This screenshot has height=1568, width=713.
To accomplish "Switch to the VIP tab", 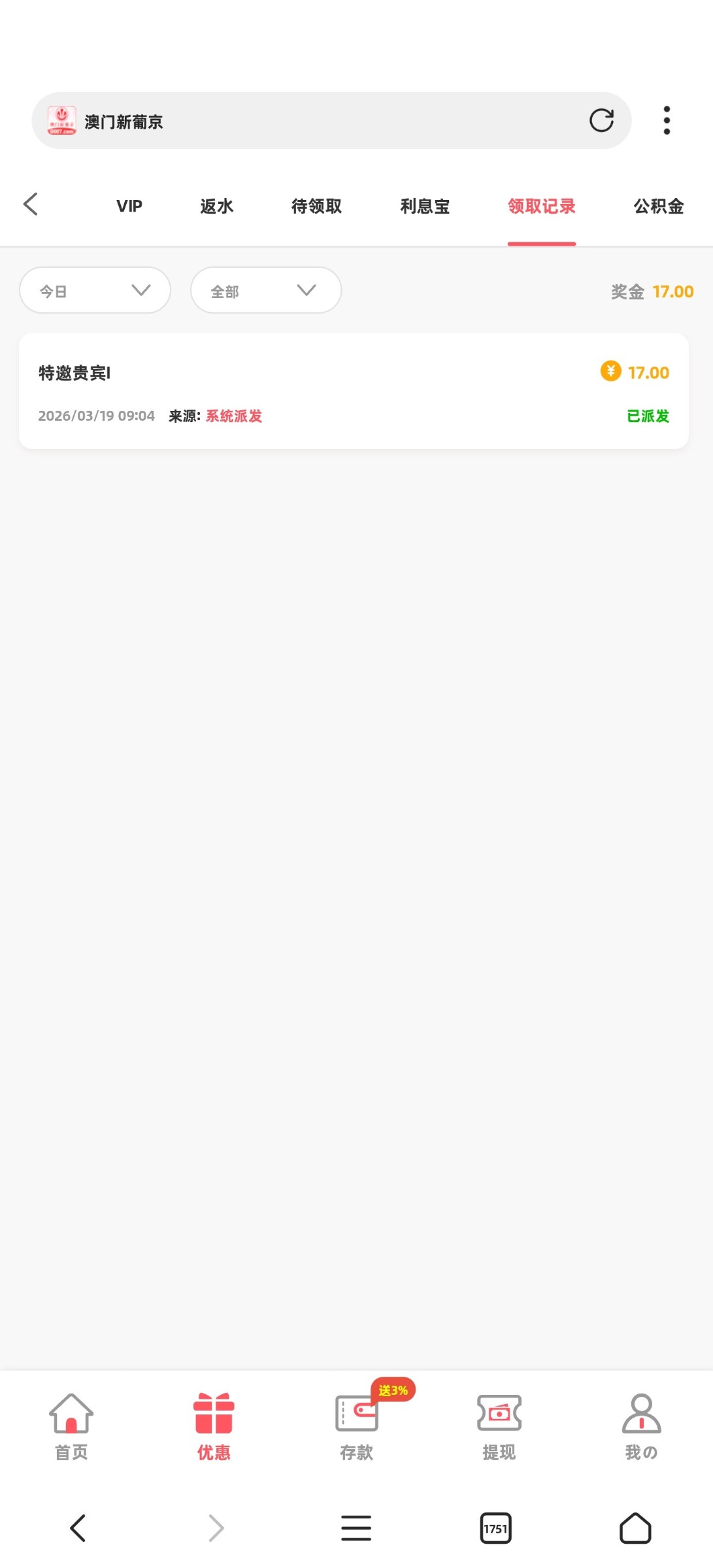I will pos(129,206).
